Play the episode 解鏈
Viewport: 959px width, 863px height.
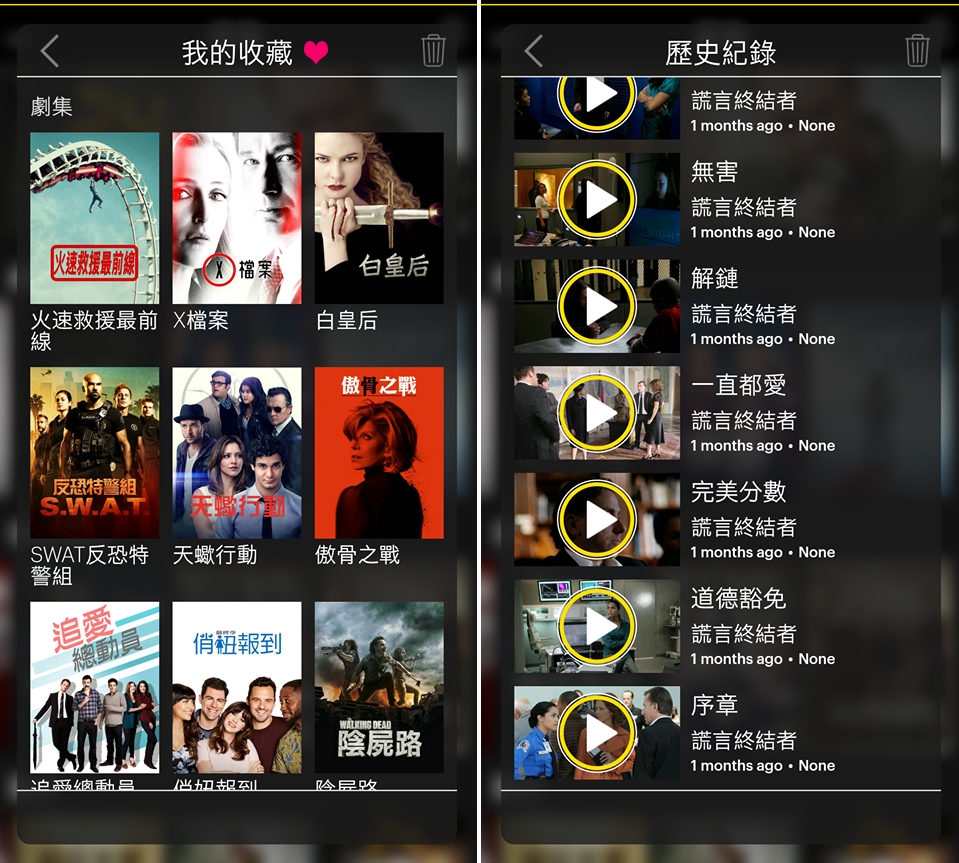pos(598,306)
